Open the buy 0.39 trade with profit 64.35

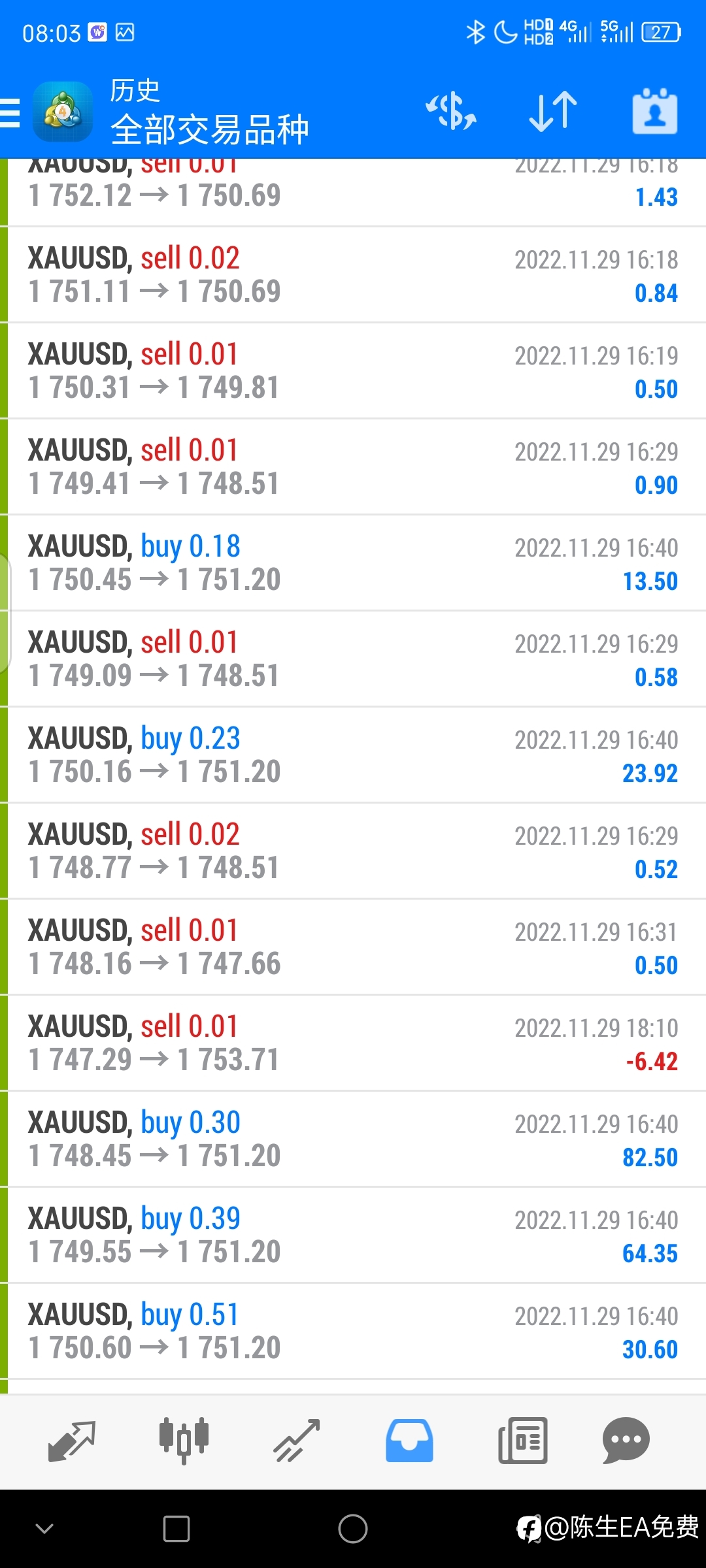(353, 1235)
